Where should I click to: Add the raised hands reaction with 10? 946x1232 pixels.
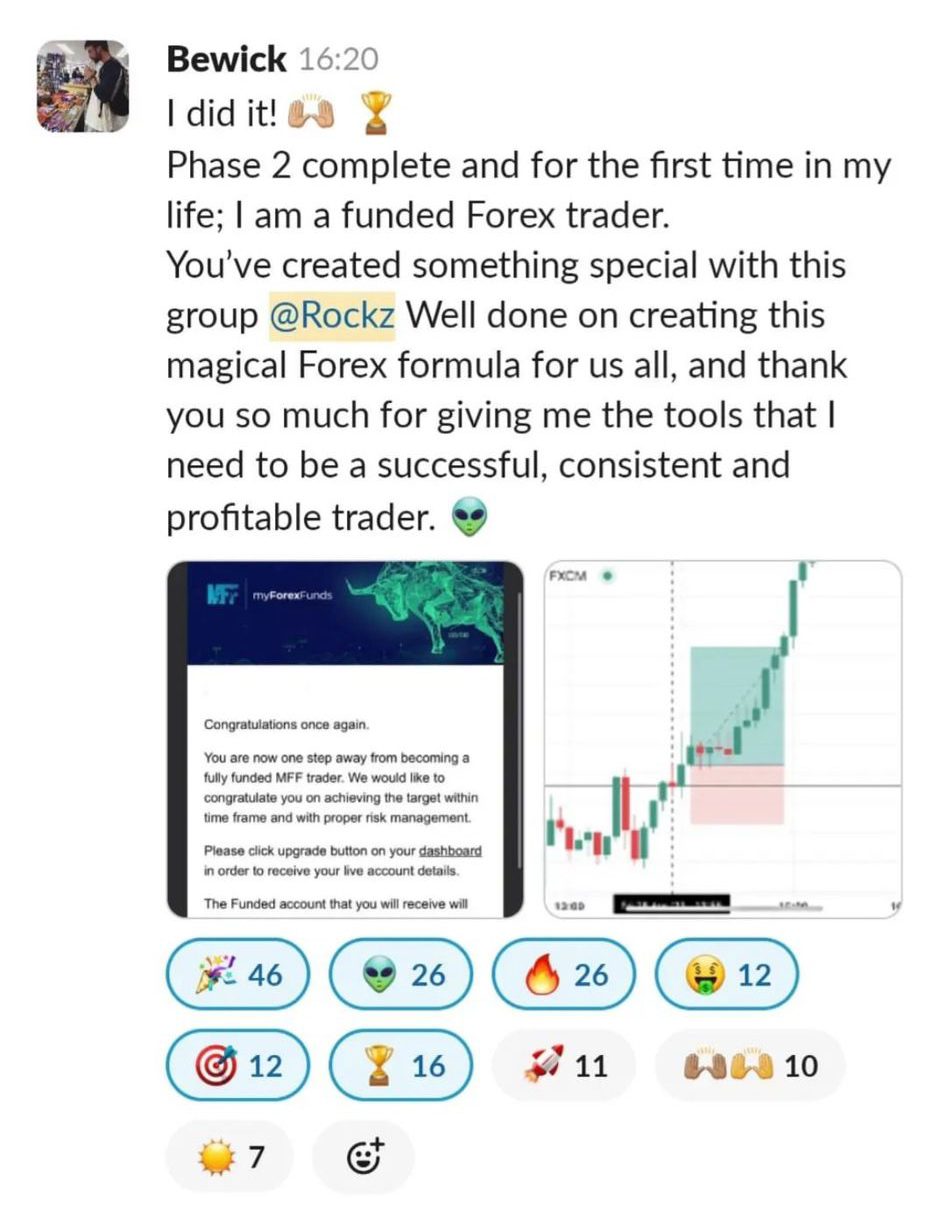click(x=750, y=1066)
